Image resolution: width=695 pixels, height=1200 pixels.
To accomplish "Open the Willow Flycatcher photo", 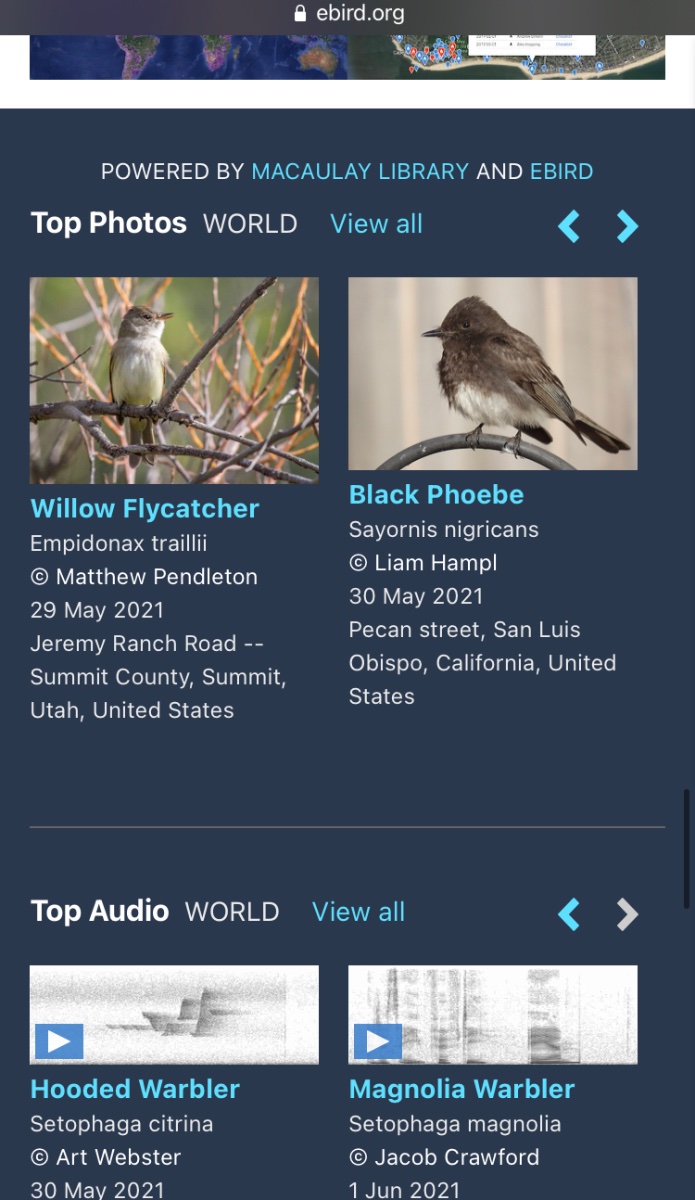I will click(174, 381).
